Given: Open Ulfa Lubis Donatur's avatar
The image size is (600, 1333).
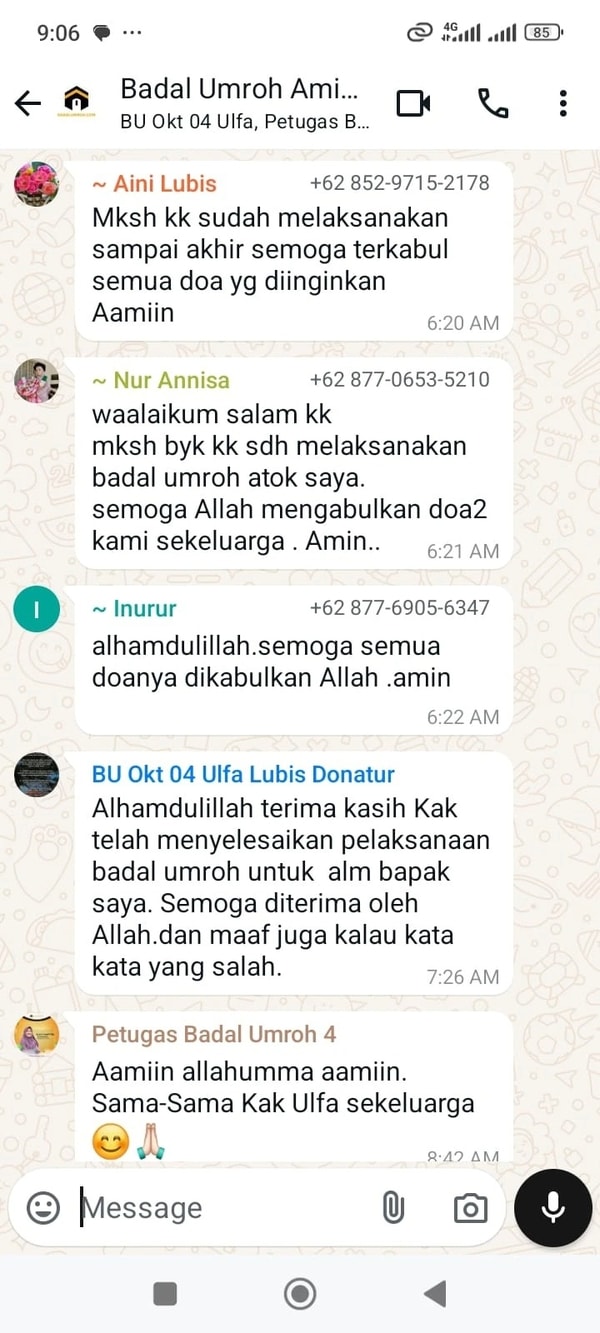Looking at the screenshot, I should [x=37, y=775].
